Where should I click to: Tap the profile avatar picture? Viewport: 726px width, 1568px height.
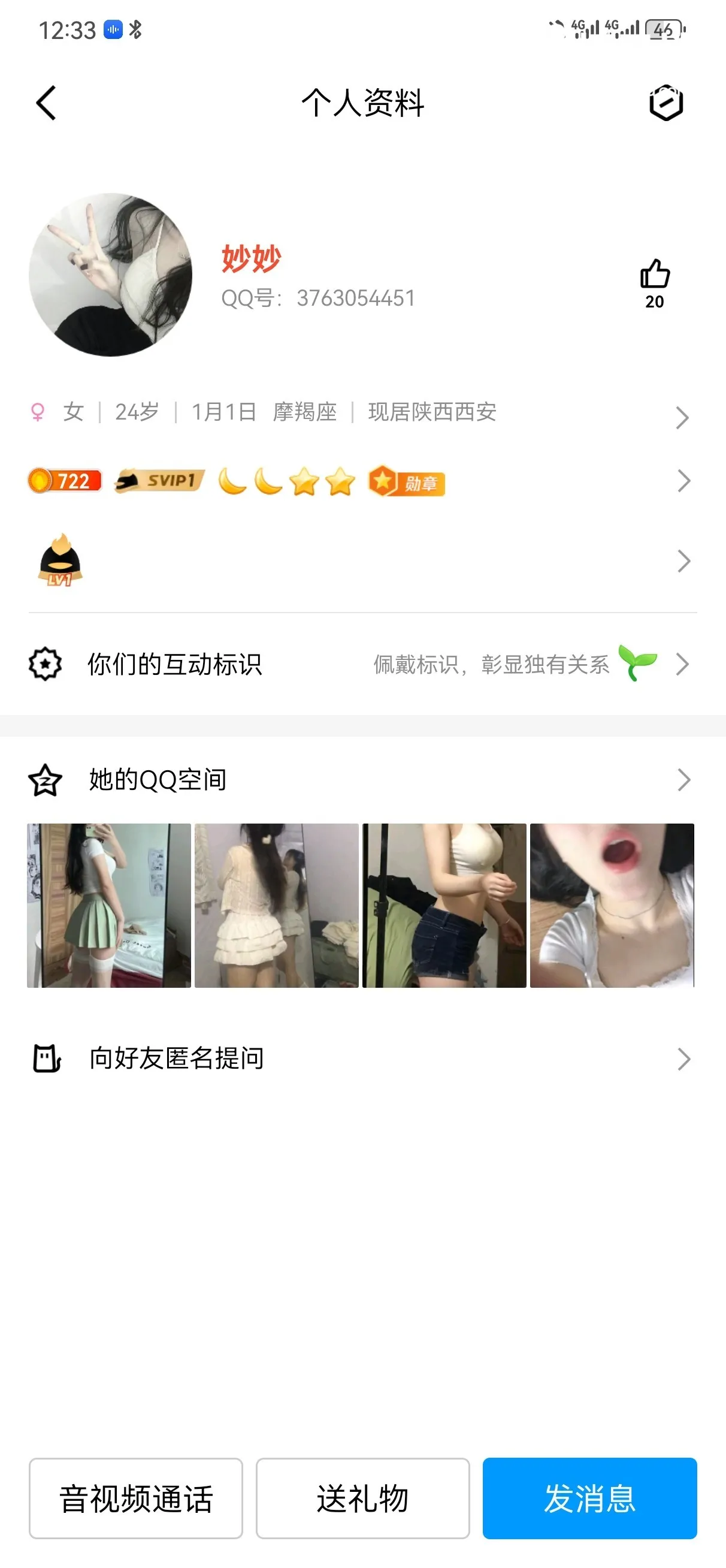[110, 275]
